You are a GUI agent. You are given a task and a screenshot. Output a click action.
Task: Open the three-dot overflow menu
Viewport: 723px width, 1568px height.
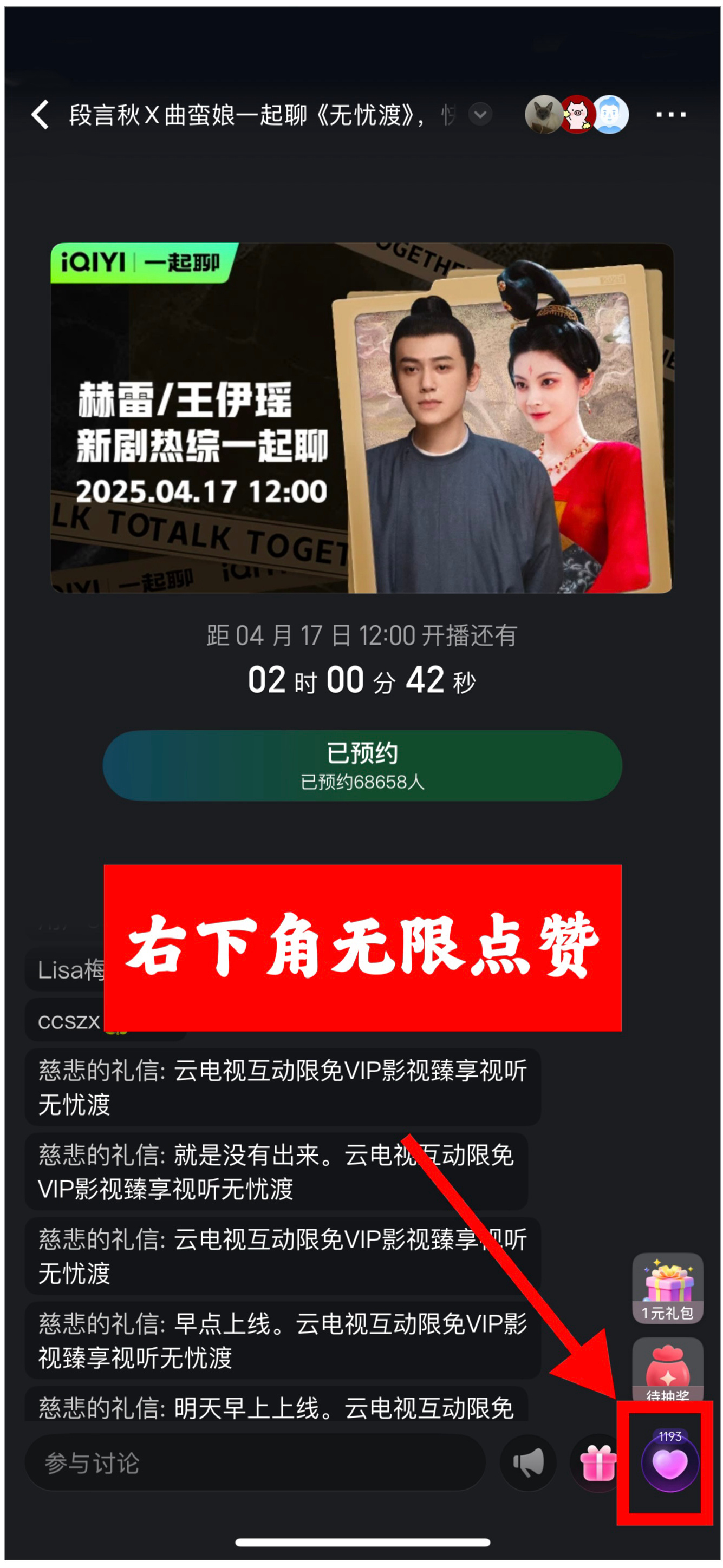(x=670, y=114)
